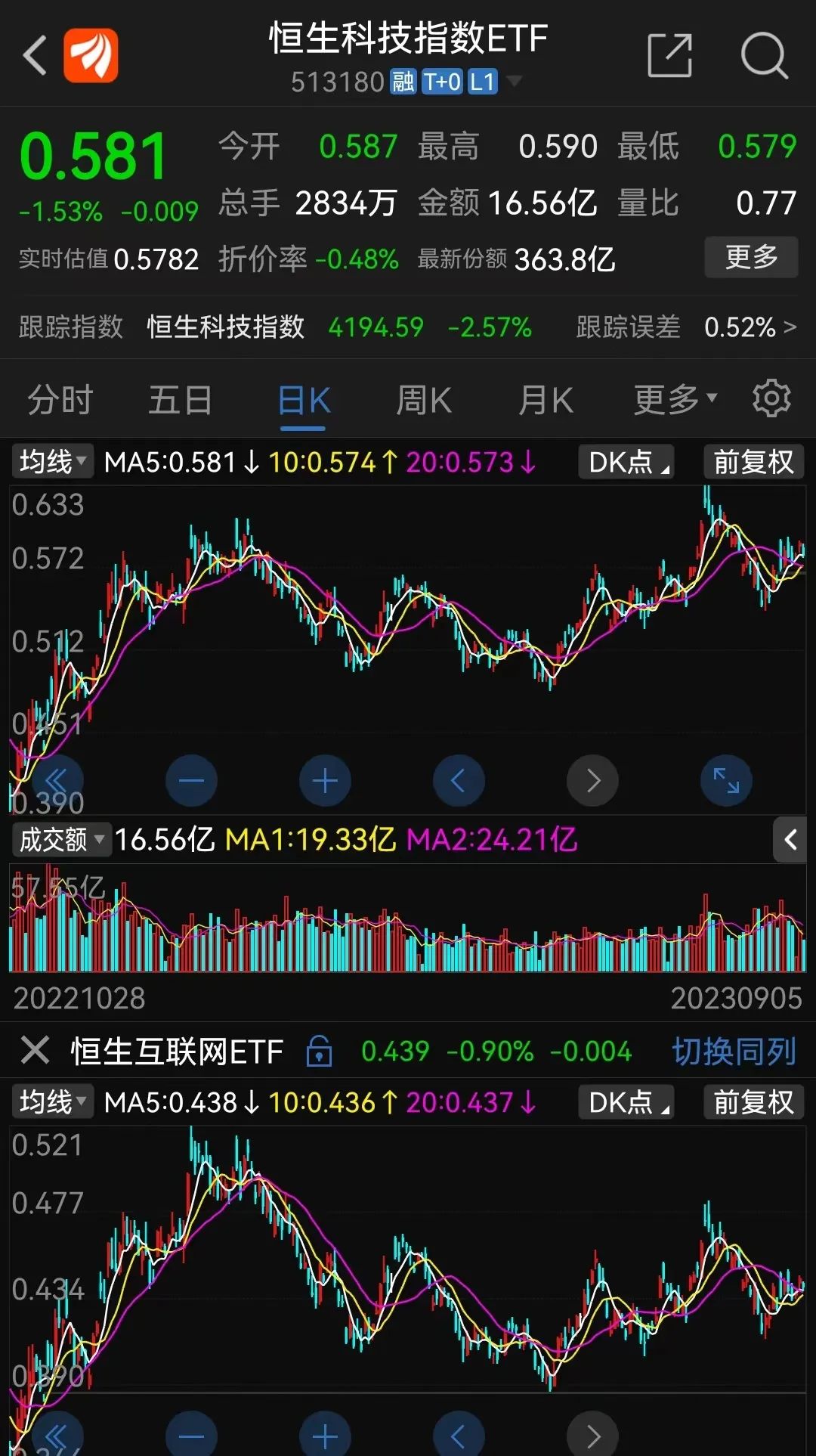Open chart settings gear
The image size is (816, 1456).
pyautogui.click(x=771, y=398)
